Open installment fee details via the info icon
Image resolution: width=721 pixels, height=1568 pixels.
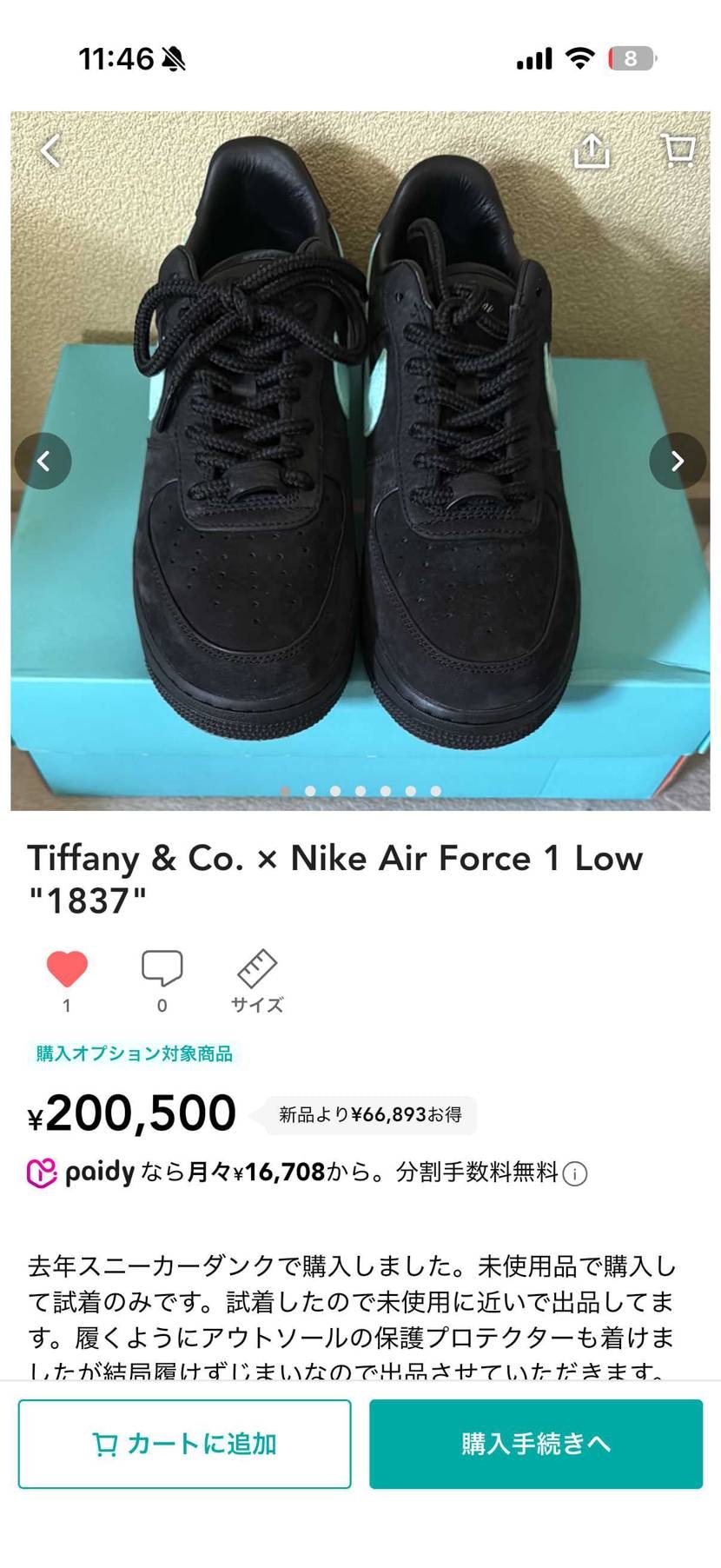click(575, 1173)
